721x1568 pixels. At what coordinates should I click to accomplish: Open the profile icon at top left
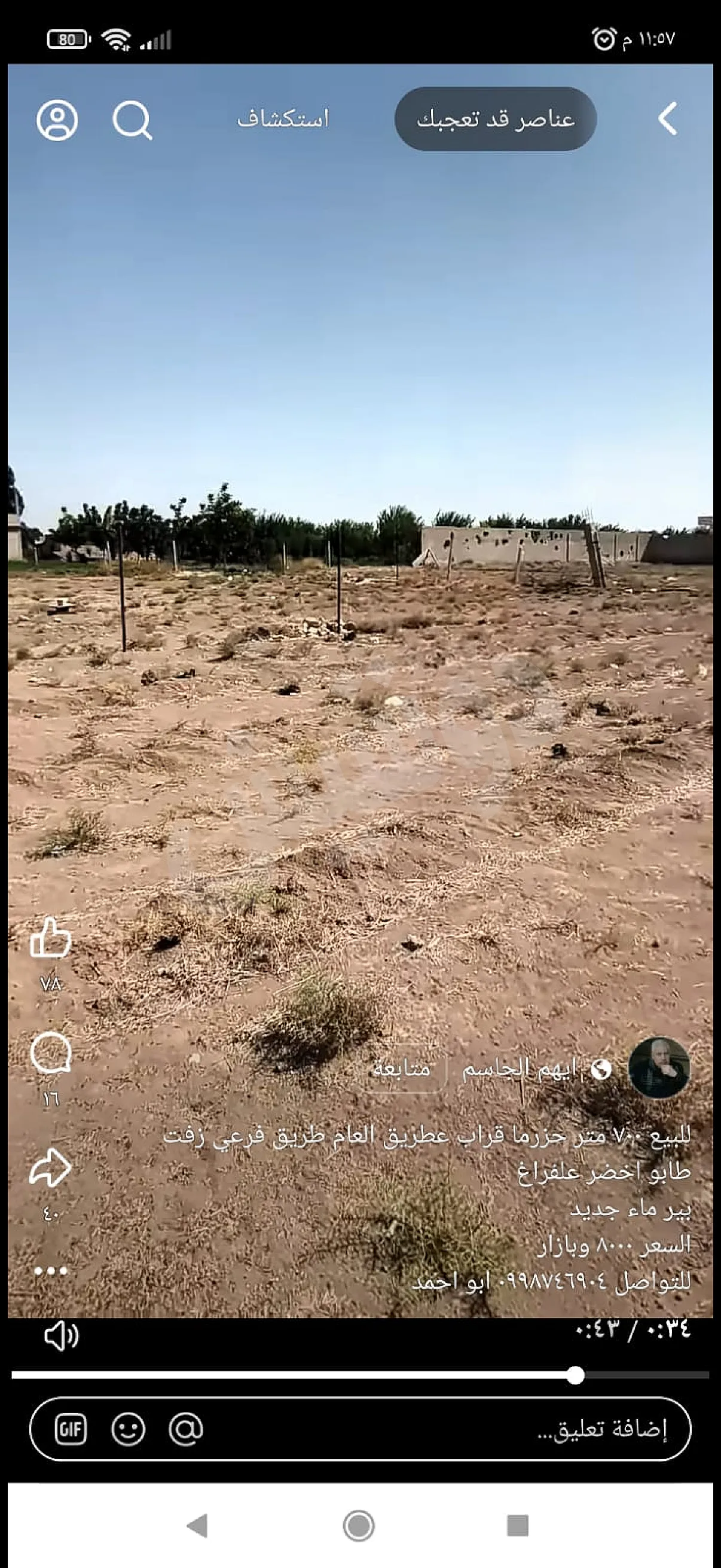[x=57, y=120]
